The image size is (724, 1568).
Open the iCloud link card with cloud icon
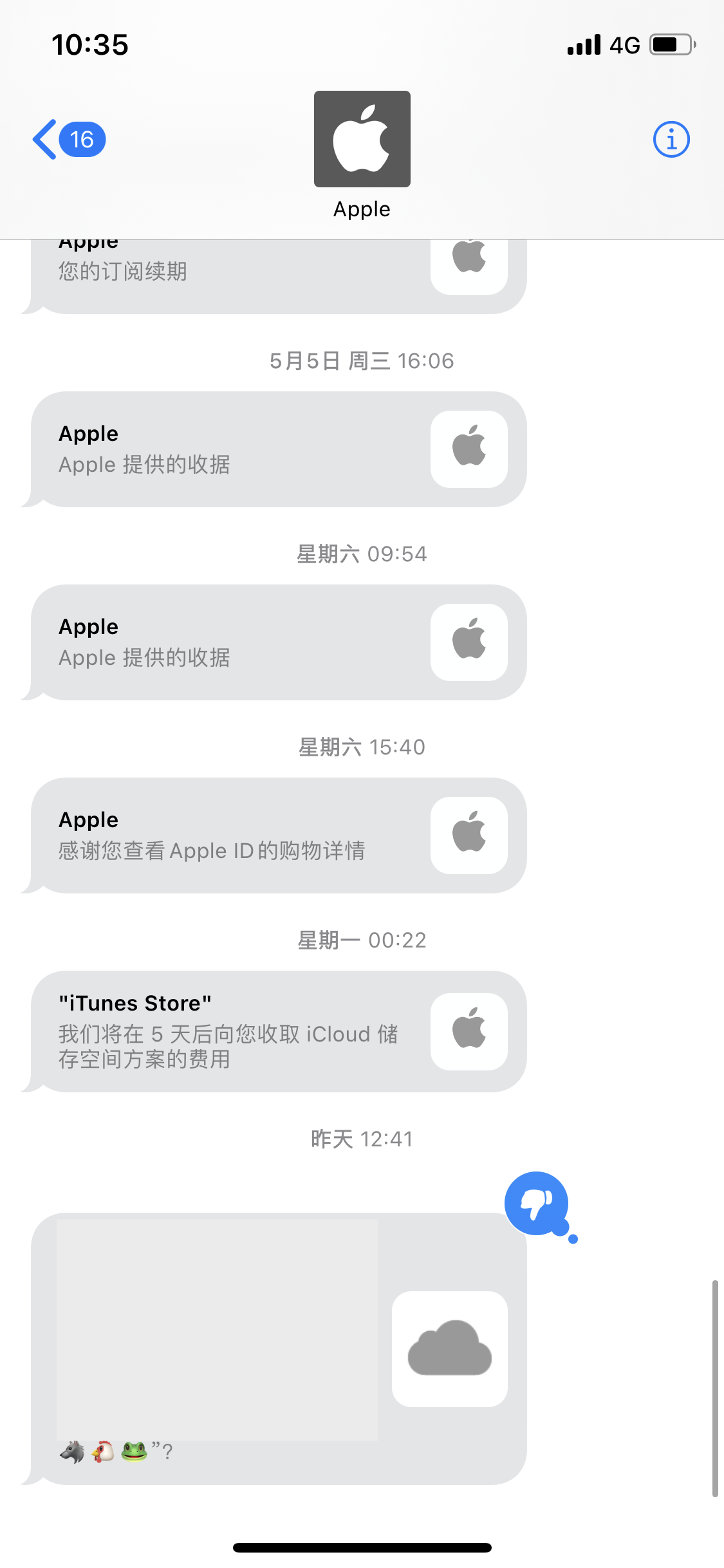click(278, 1349)
